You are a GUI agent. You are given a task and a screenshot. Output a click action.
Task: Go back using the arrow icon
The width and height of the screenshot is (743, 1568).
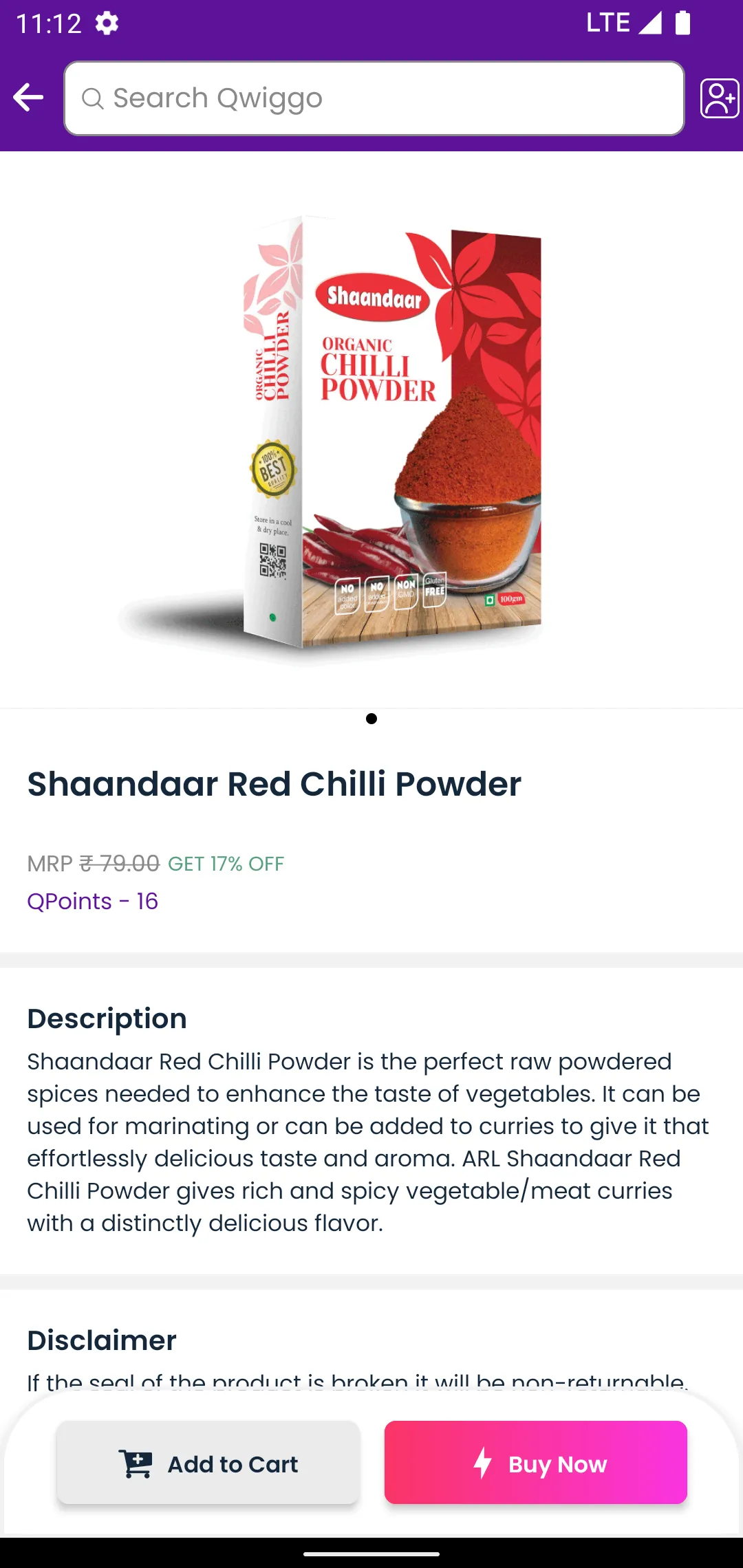click(28, 98)
